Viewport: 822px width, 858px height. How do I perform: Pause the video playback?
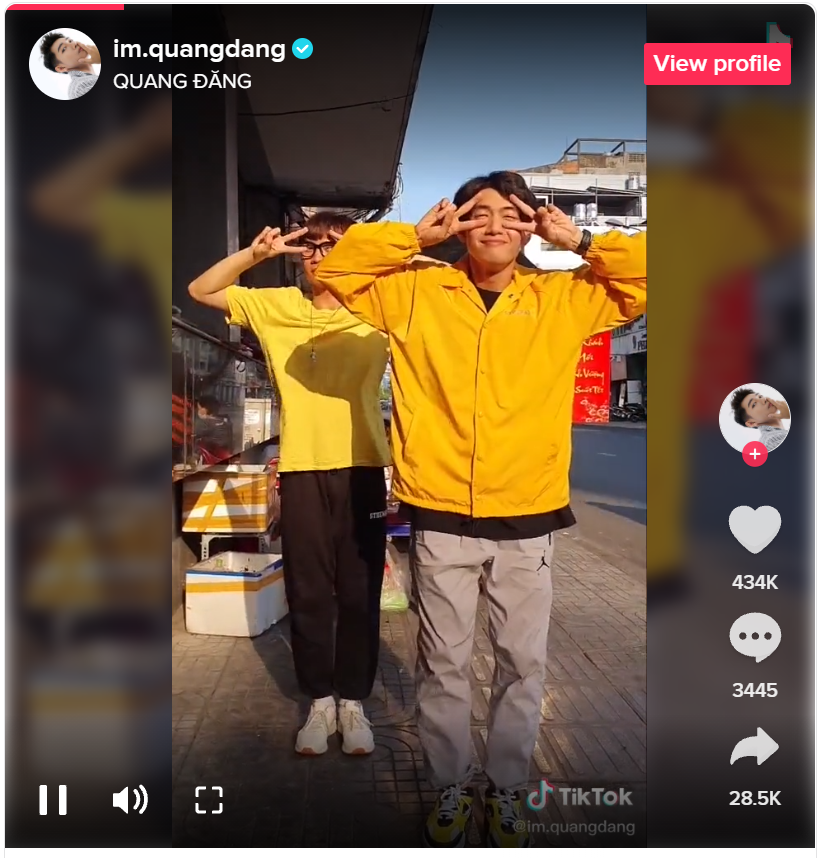[53, 800]
